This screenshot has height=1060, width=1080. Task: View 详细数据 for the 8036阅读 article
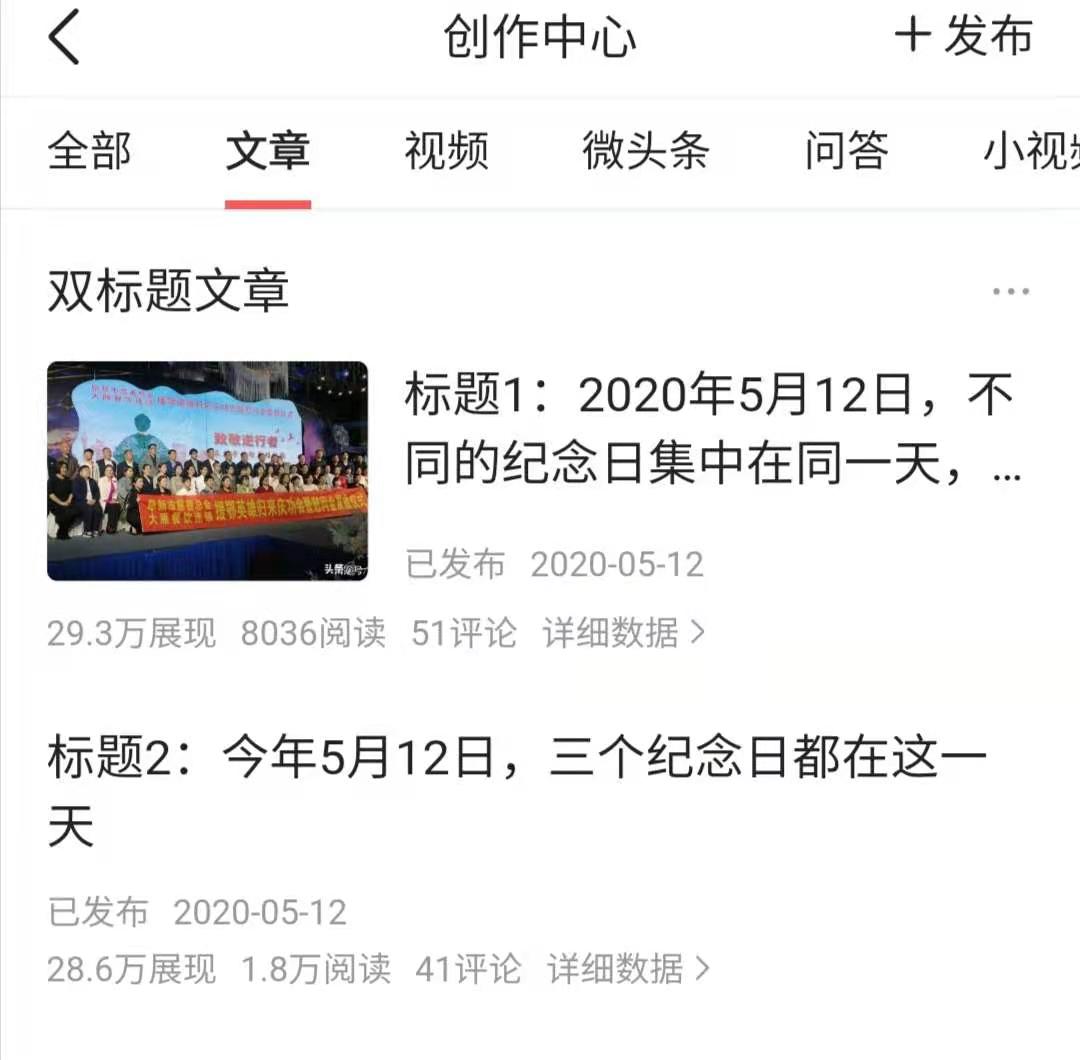624,633
